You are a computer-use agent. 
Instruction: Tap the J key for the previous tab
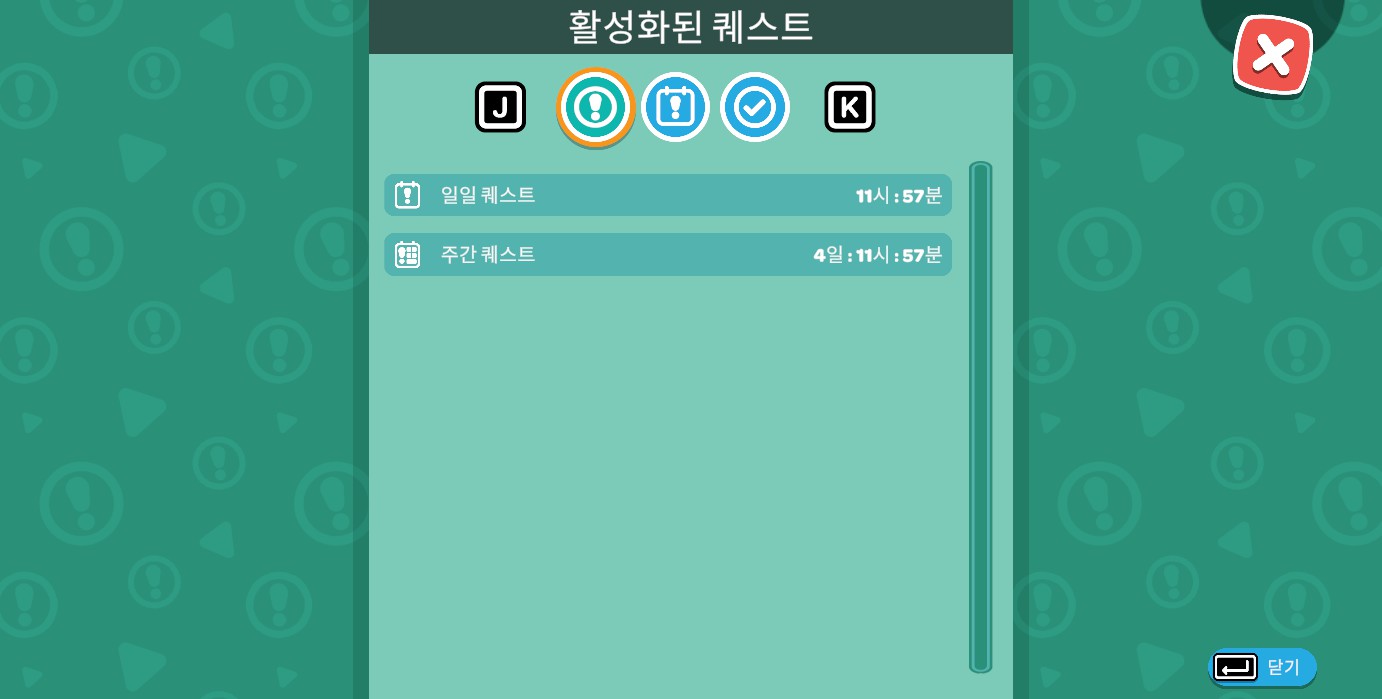tap(500, 107)
